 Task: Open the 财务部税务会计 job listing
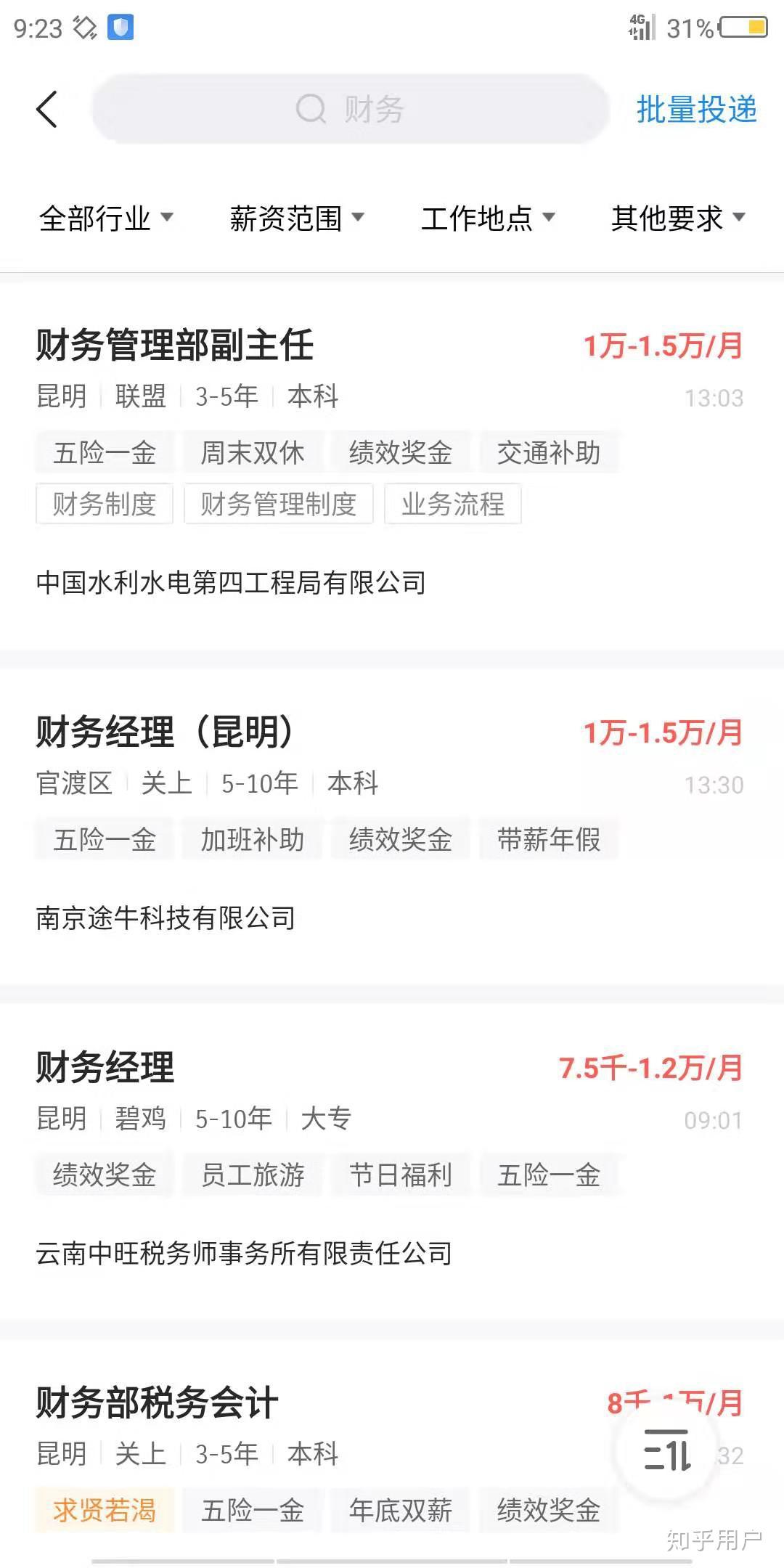pyautogui.click(x=157, y=1402)
